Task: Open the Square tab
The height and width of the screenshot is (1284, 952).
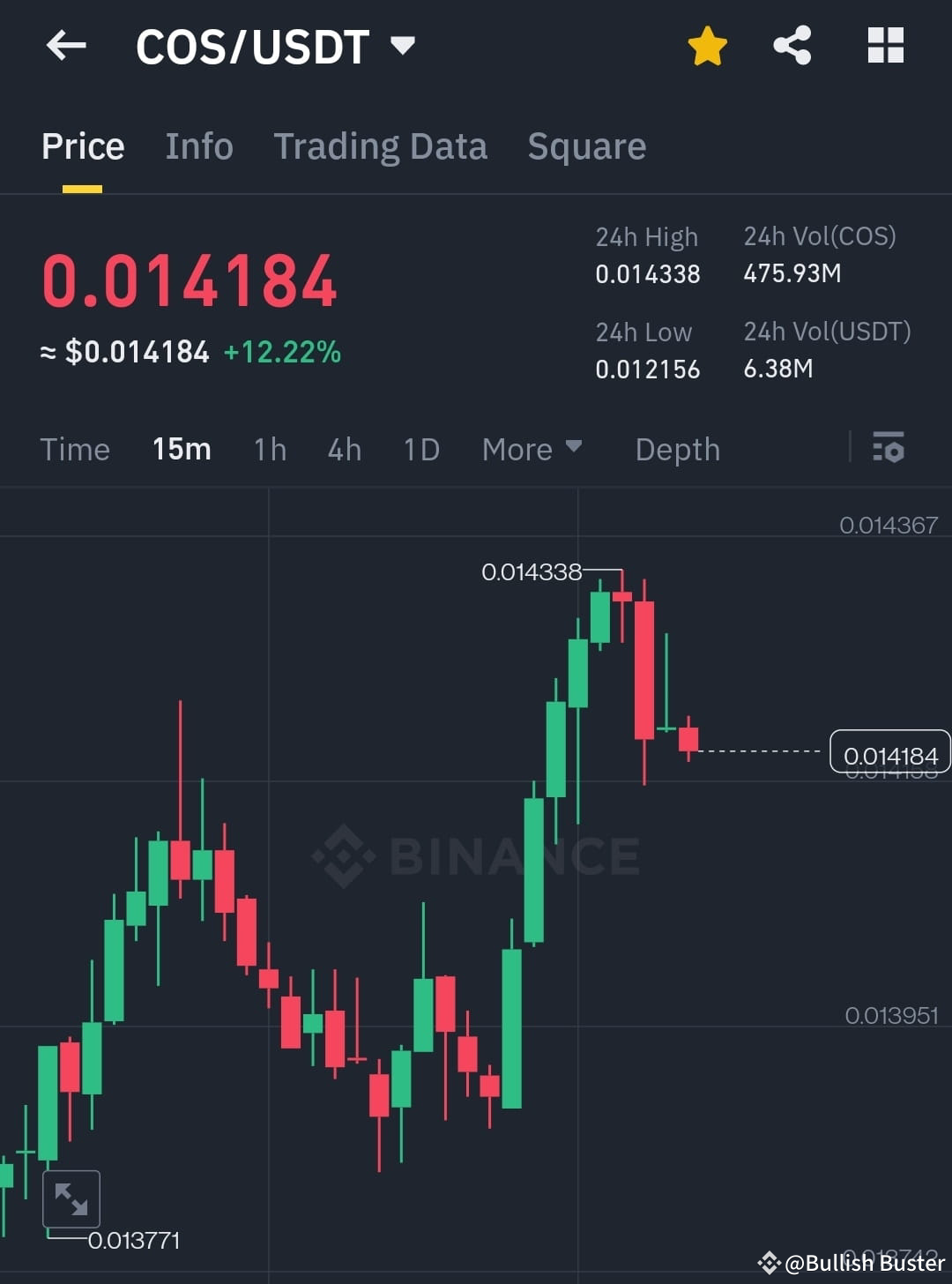Action: (x=586, y=146)
